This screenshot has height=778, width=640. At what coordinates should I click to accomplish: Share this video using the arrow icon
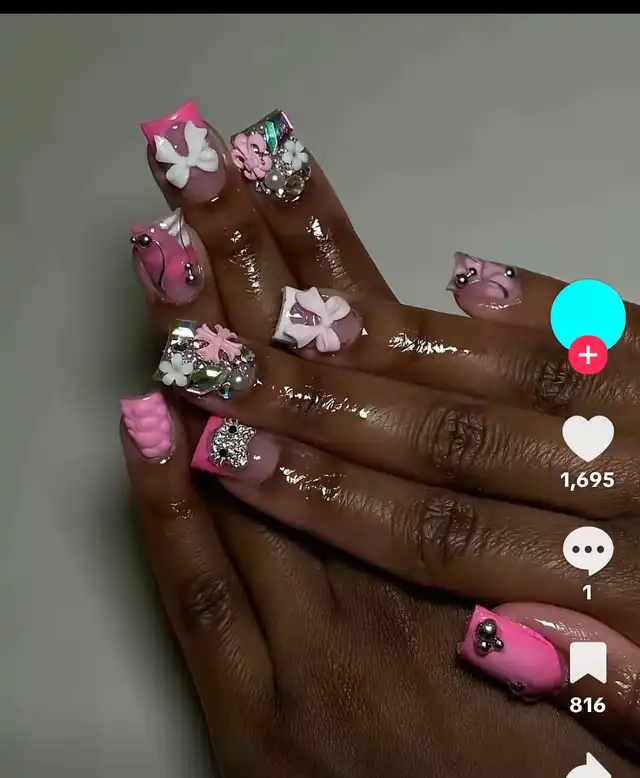pos(589,767)
